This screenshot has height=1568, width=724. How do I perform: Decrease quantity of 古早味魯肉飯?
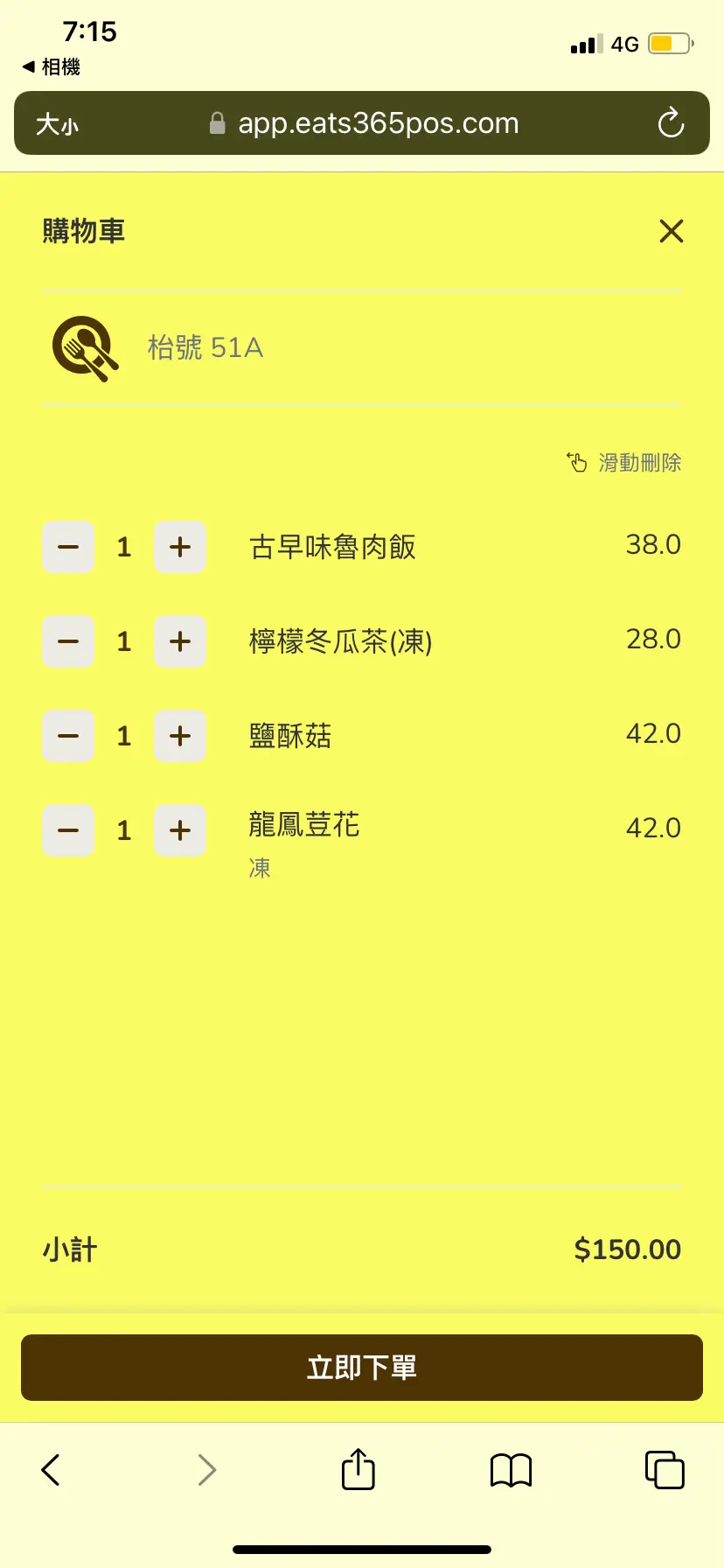pos(68,547)
